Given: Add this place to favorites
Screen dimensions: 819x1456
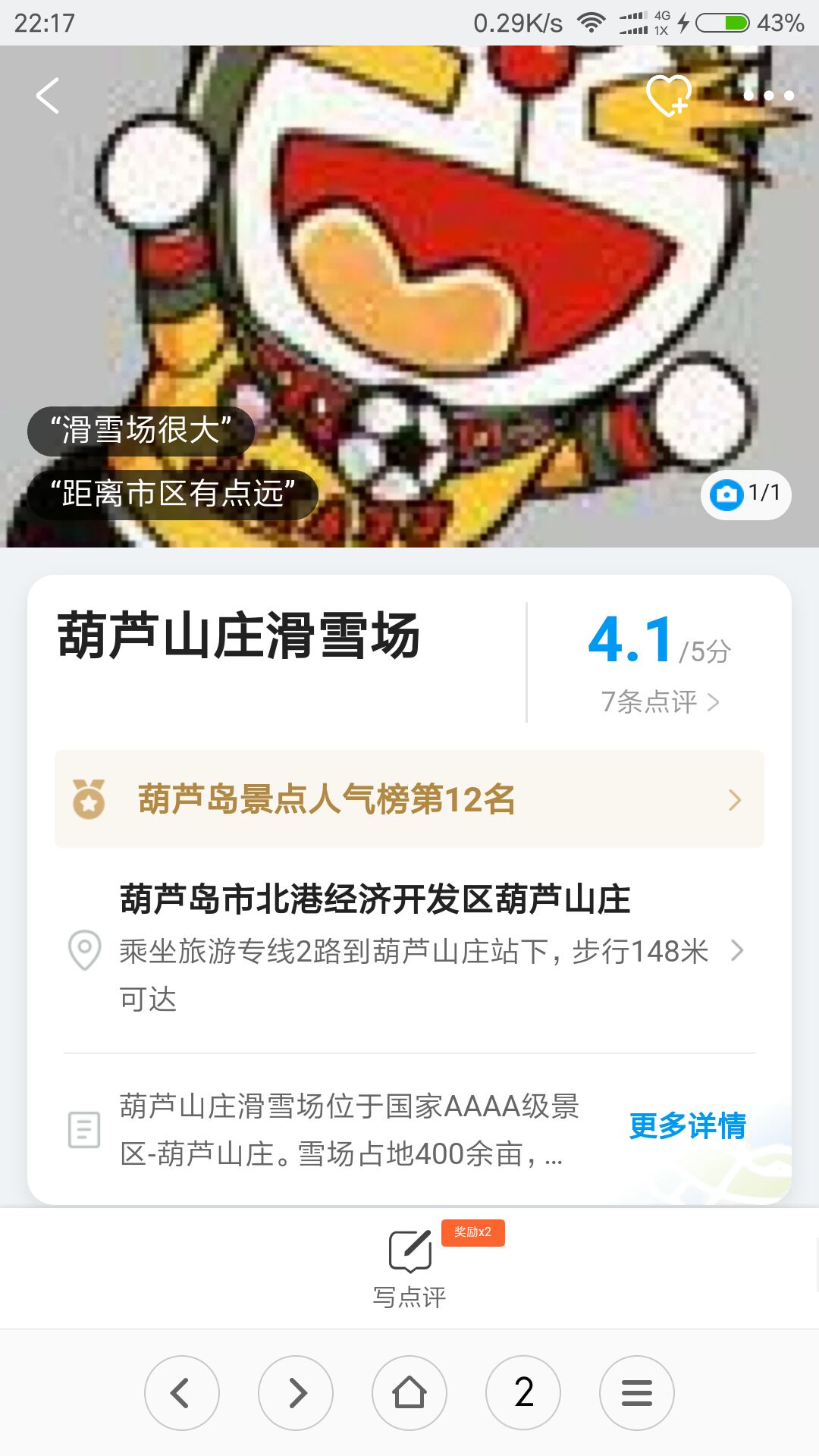Looking at the screenshot, I should [x=668, y=96].
